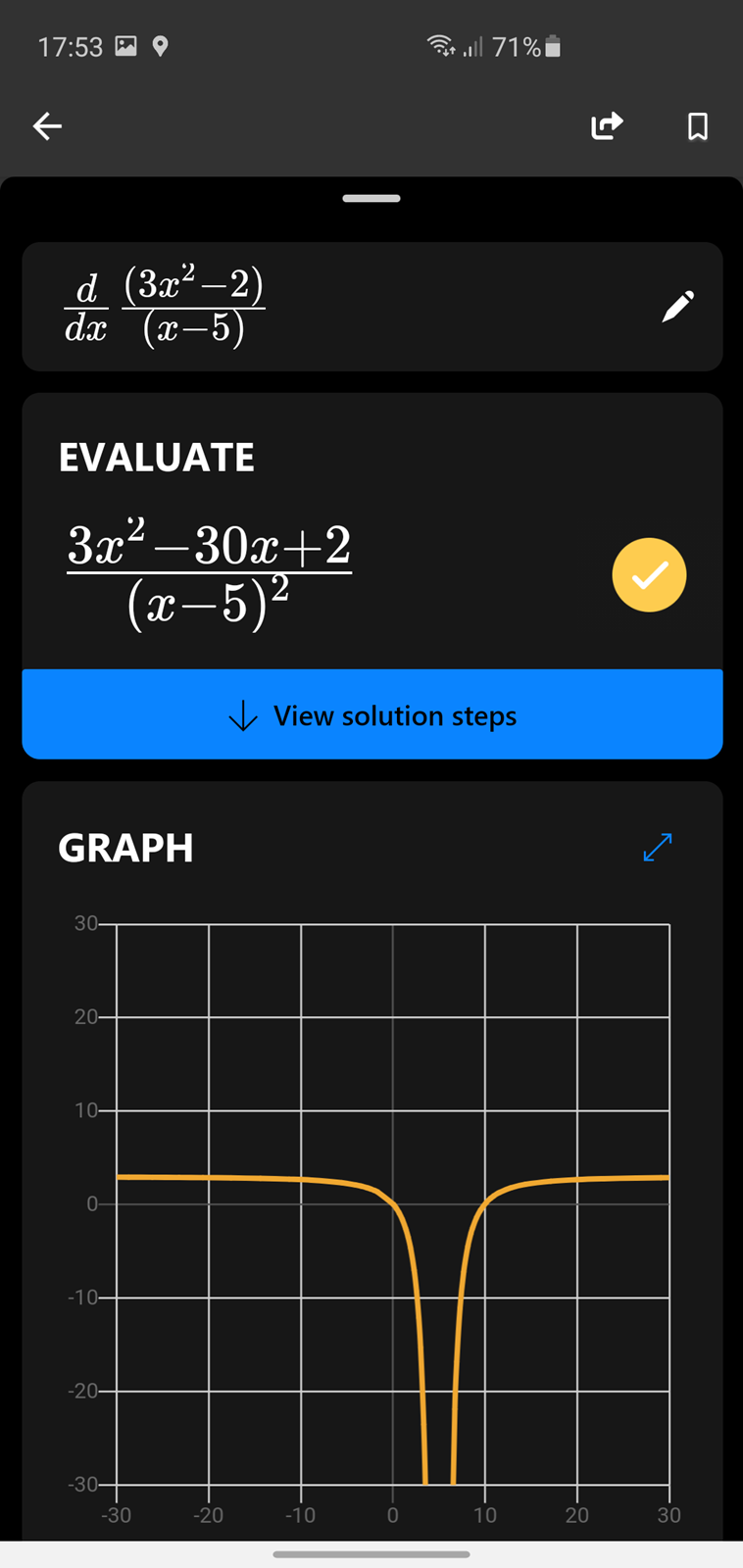The width and height of the screenshot is (743, 1568).
Task: Expand the graph to full screen
Action: tap(658, 847)
